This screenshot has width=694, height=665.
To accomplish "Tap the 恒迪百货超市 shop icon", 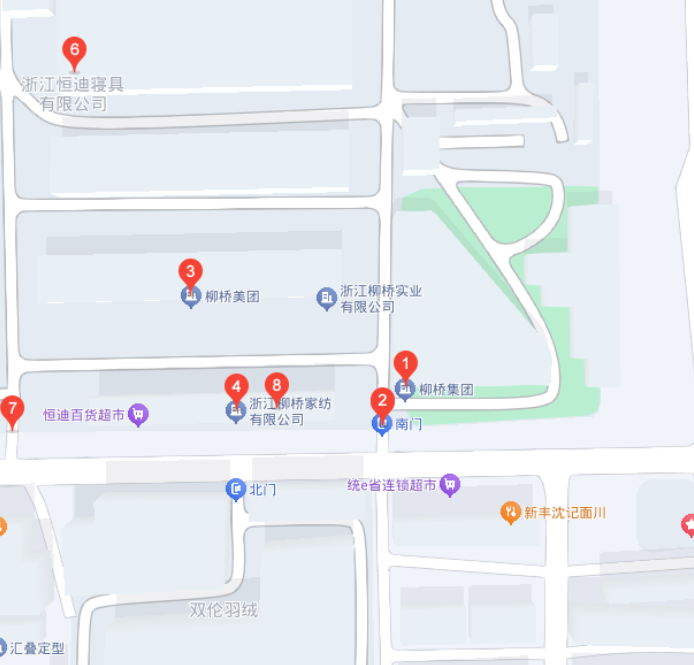I will [138, 414].
